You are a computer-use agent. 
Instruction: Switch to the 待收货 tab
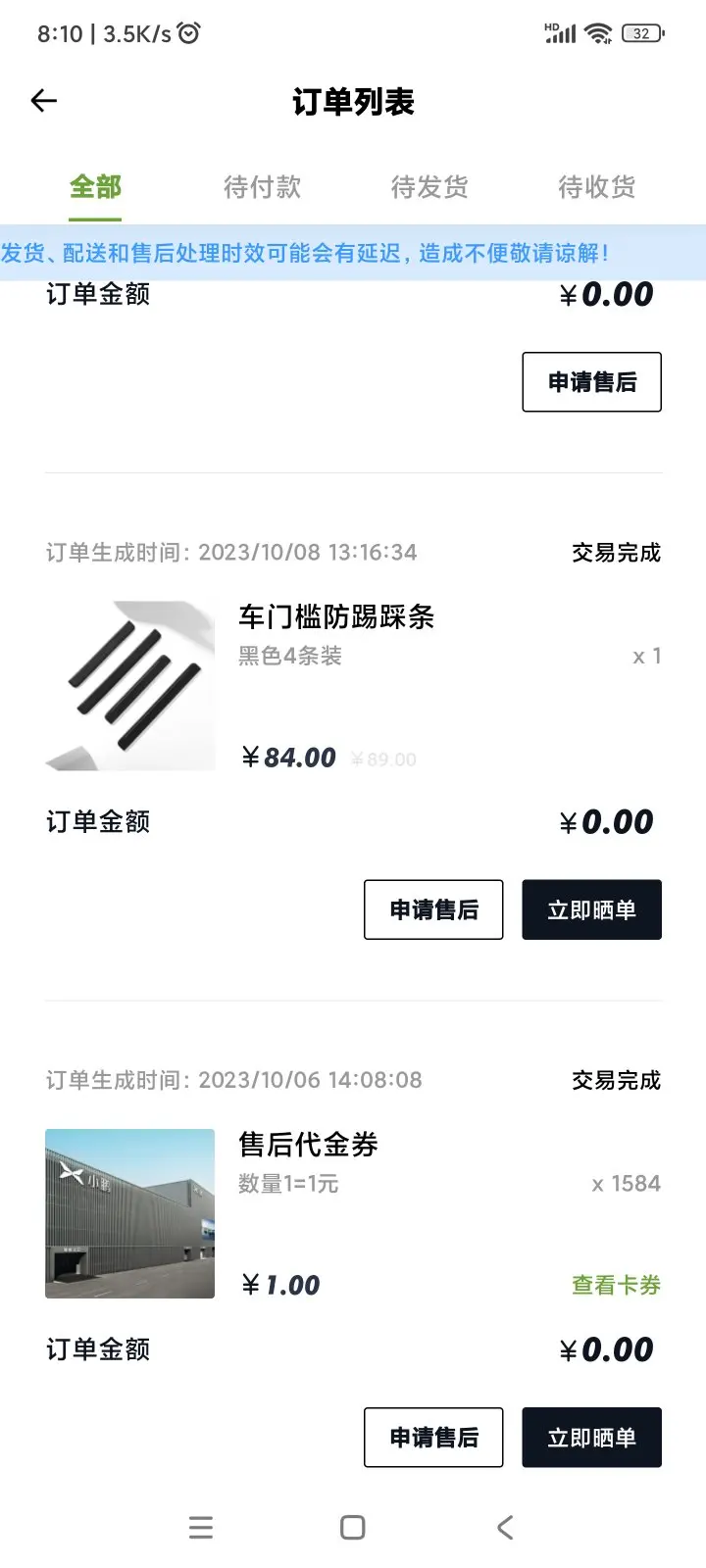click(596, 186)
